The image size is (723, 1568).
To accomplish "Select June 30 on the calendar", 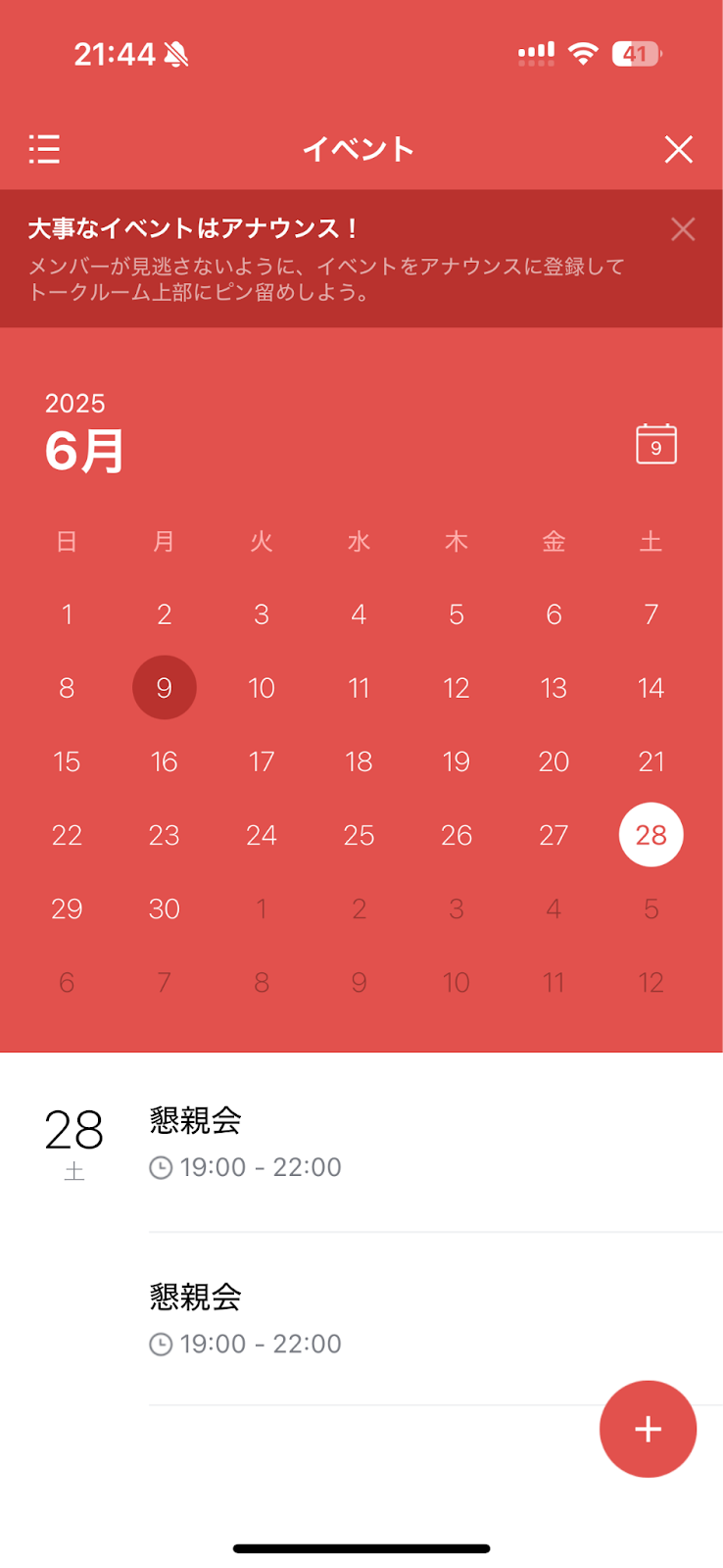I will pyautogui.click(x=165, y=908).
